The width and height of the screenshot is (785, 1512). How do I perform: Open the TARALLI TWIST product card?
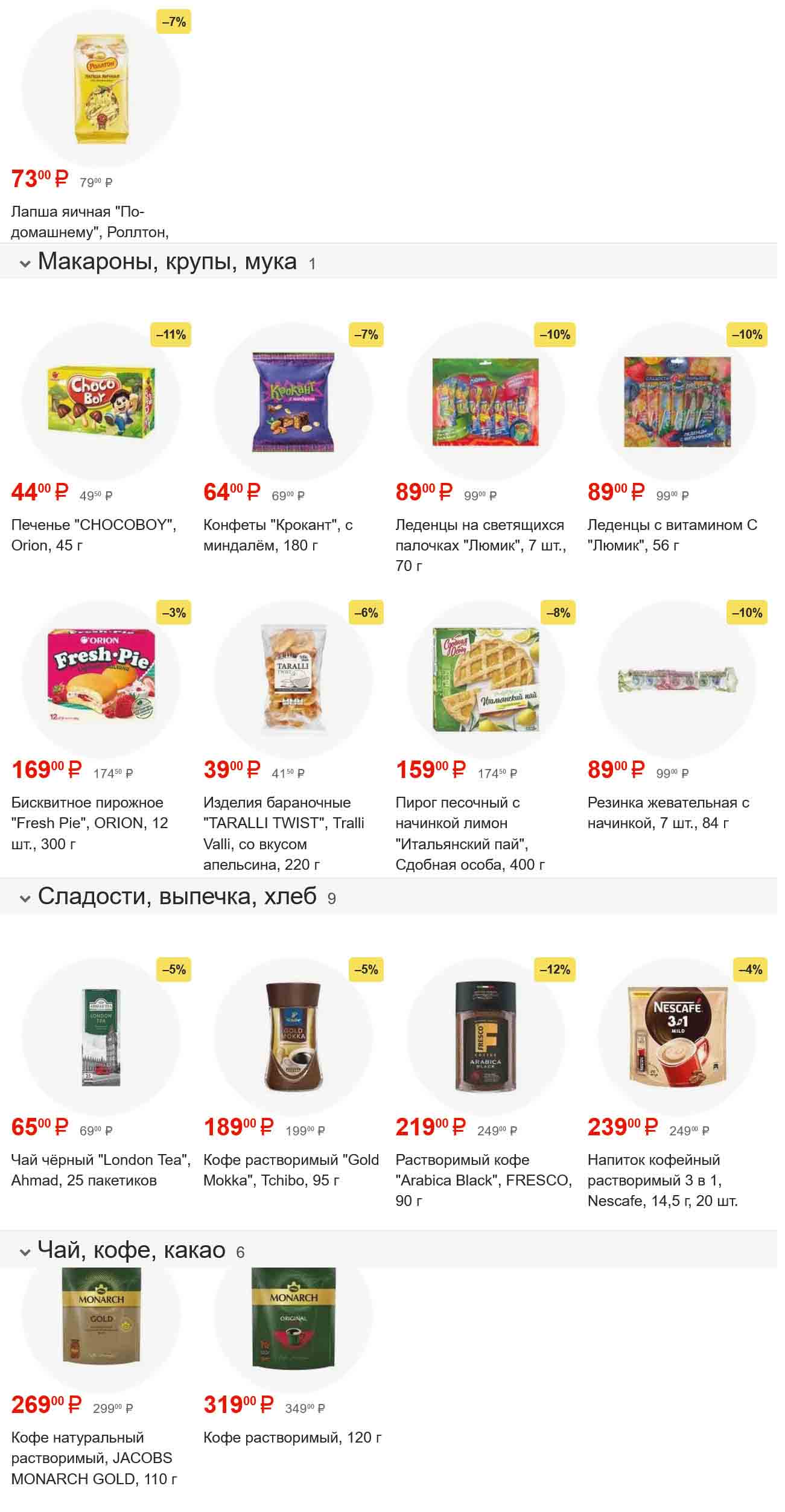click(x=293, y=680)
